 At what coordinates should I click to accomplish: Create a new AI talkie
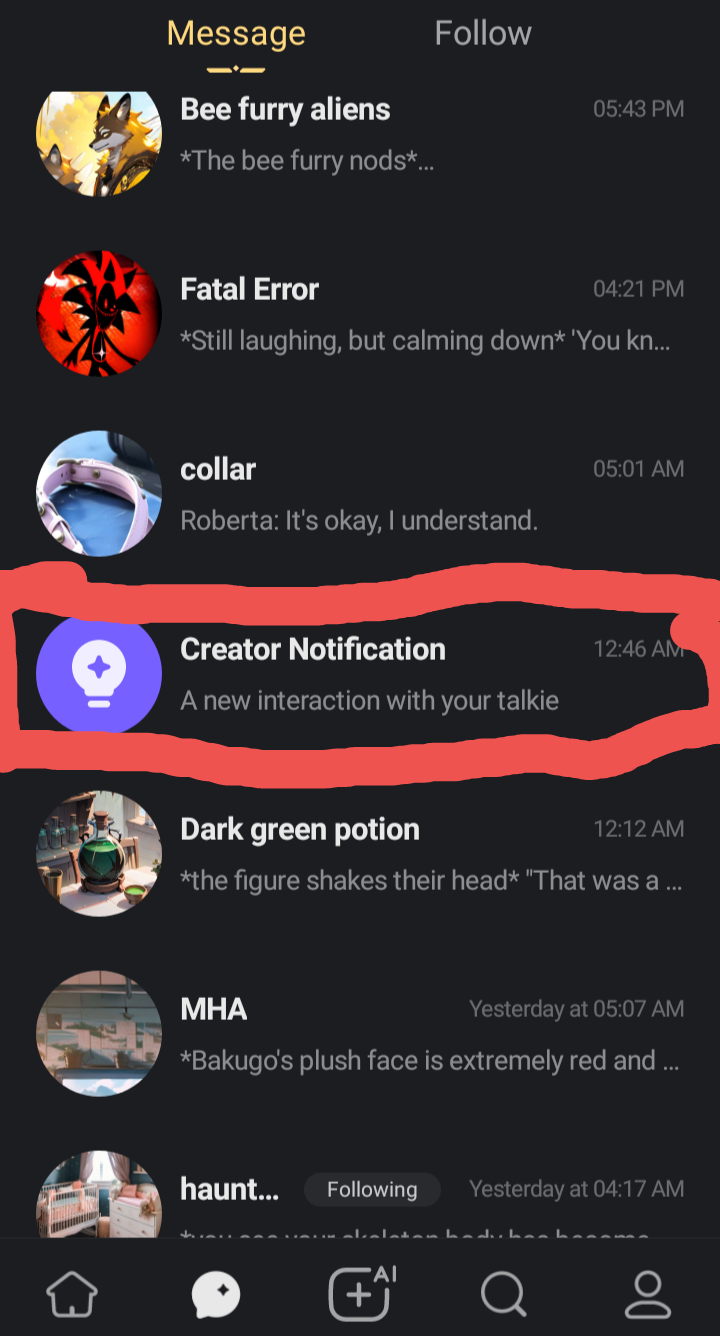[x=361, y=1295]
